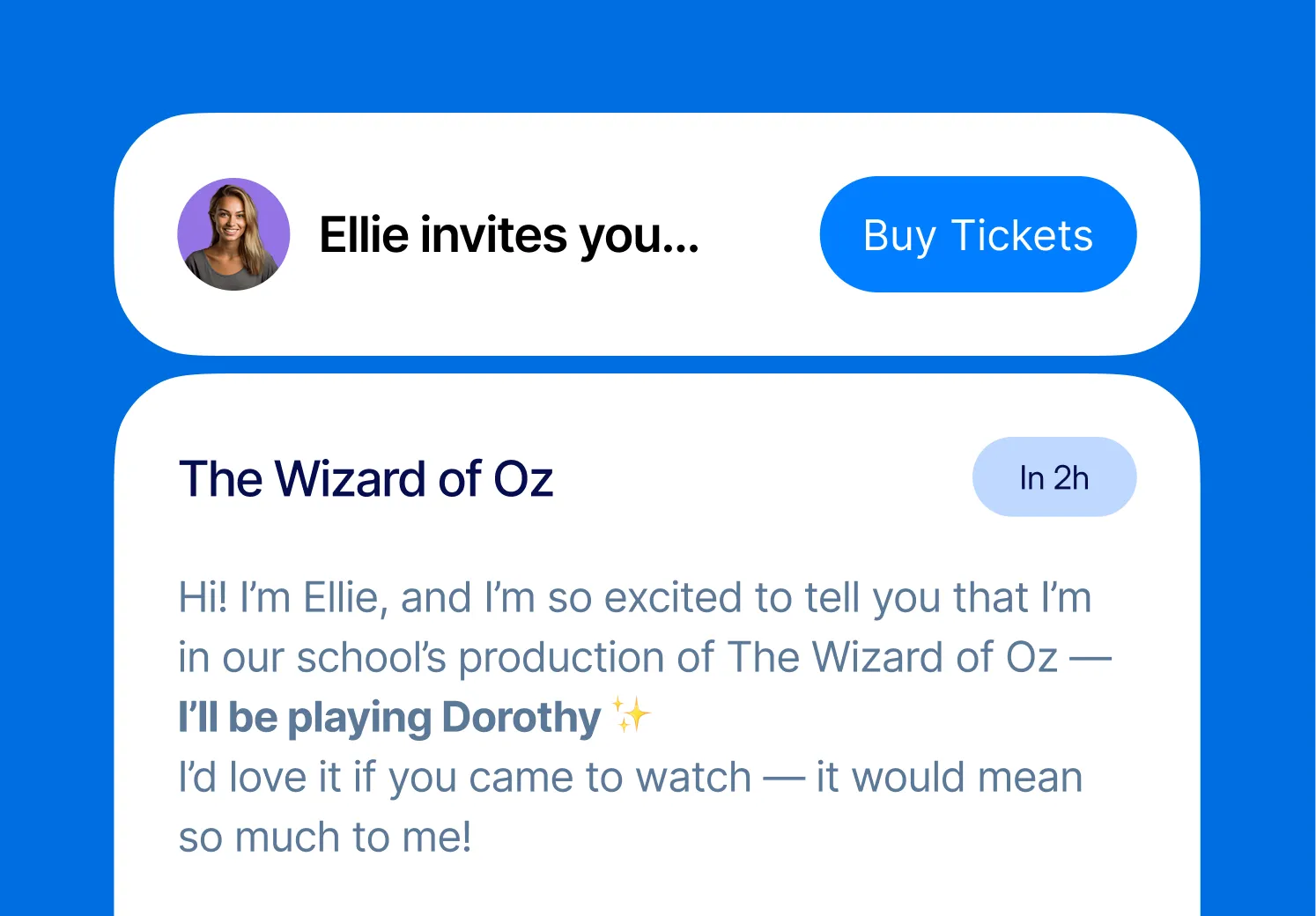Open Ellie's profile picture
The height and width of the screenshot is (916, 1316).
[x=233, y=234]
